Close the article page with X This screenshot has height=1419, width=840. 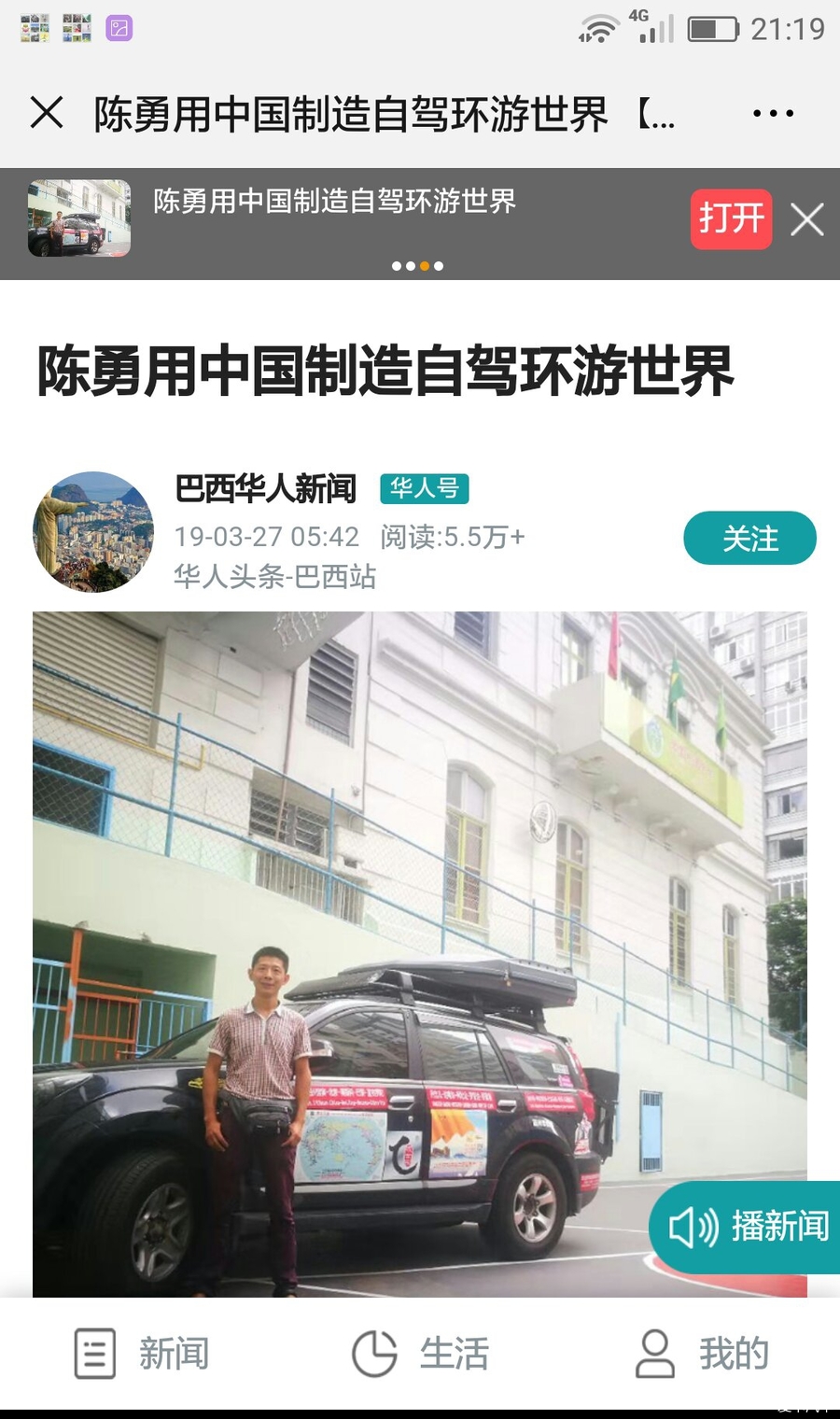[47, 113]
